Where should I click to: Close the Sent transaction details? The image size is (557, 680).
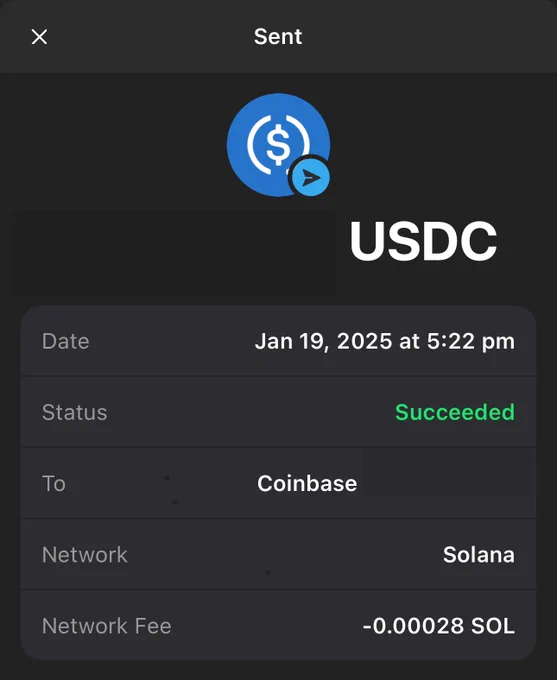coord(39,37)
